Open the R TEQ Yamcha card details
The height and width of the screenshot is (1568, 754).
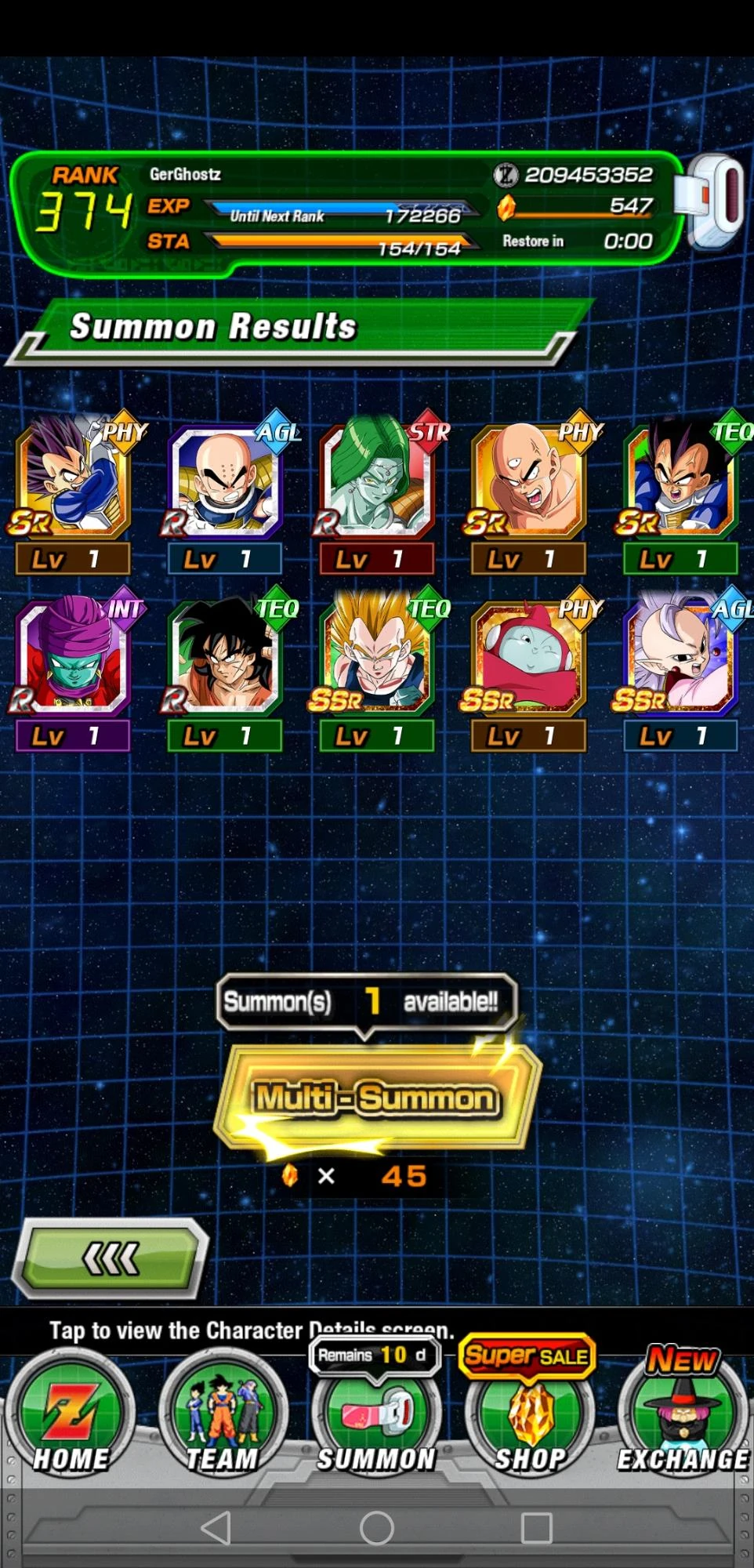[225, 657]
